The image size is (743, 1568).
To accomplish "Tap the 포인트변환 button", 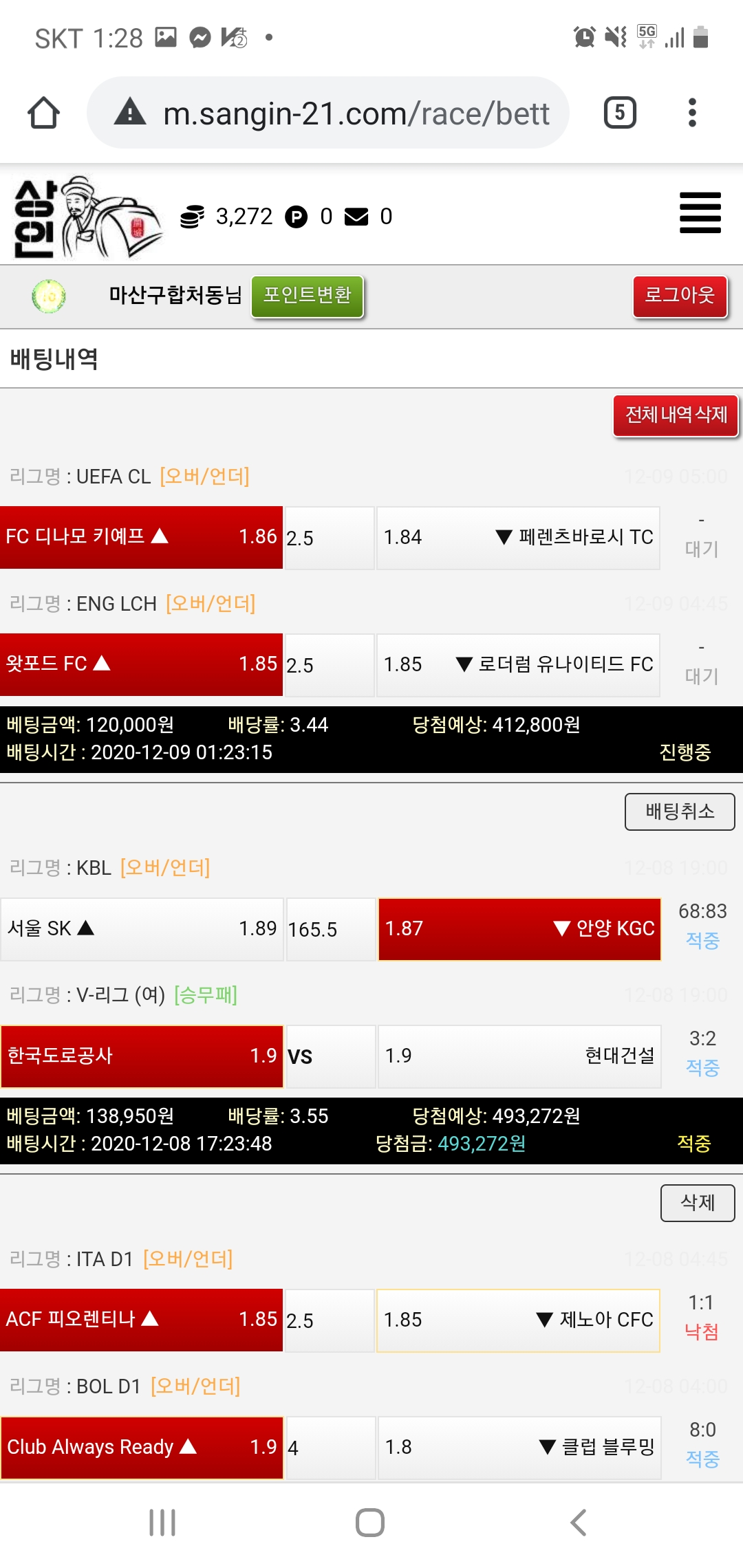I will pos(307,296).
